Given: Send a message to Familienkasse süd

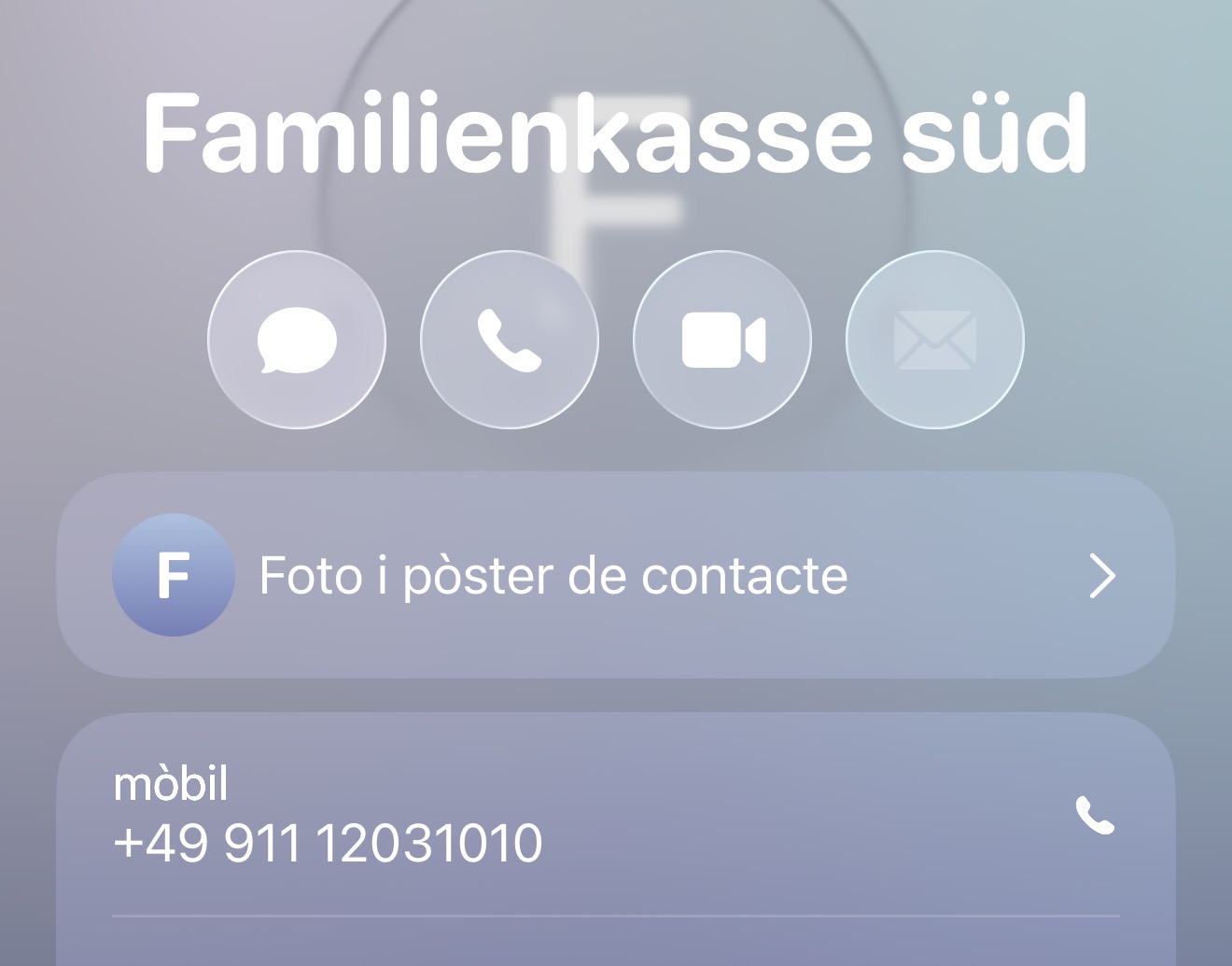Looking at the screenshot, I should point(297,340).
